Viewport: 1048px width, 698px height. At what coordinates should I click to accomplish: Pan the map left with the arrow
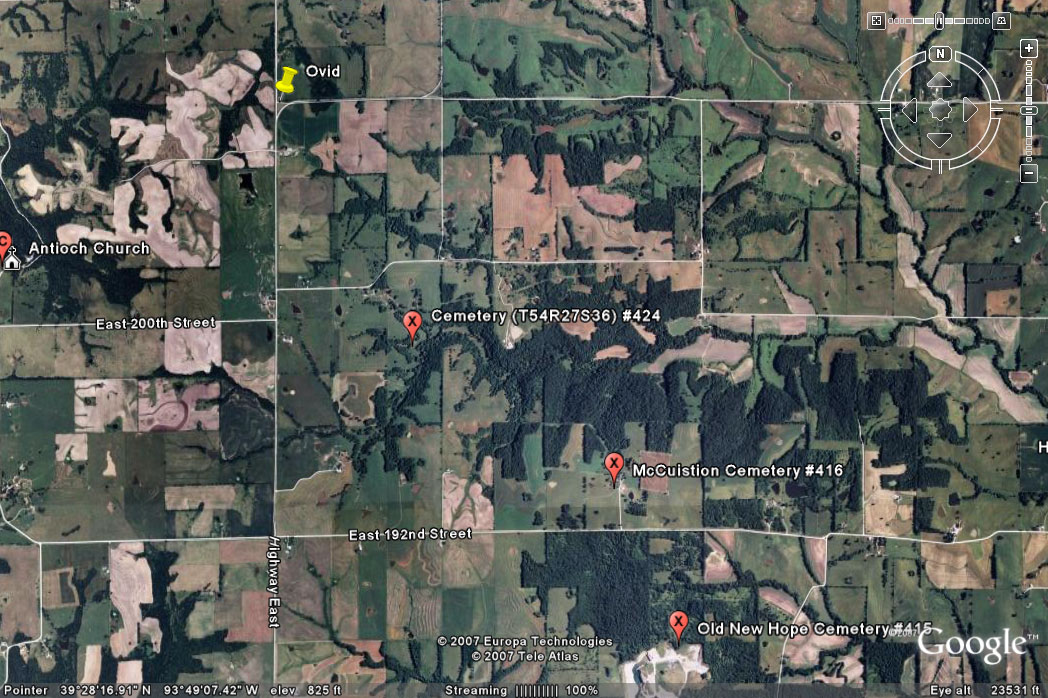point(909,110)
